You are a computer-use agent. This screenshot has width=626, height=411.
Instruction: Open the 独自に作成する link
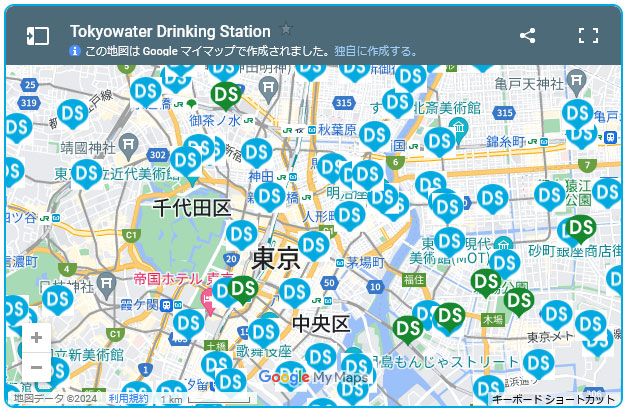click(x=375, y=51)
